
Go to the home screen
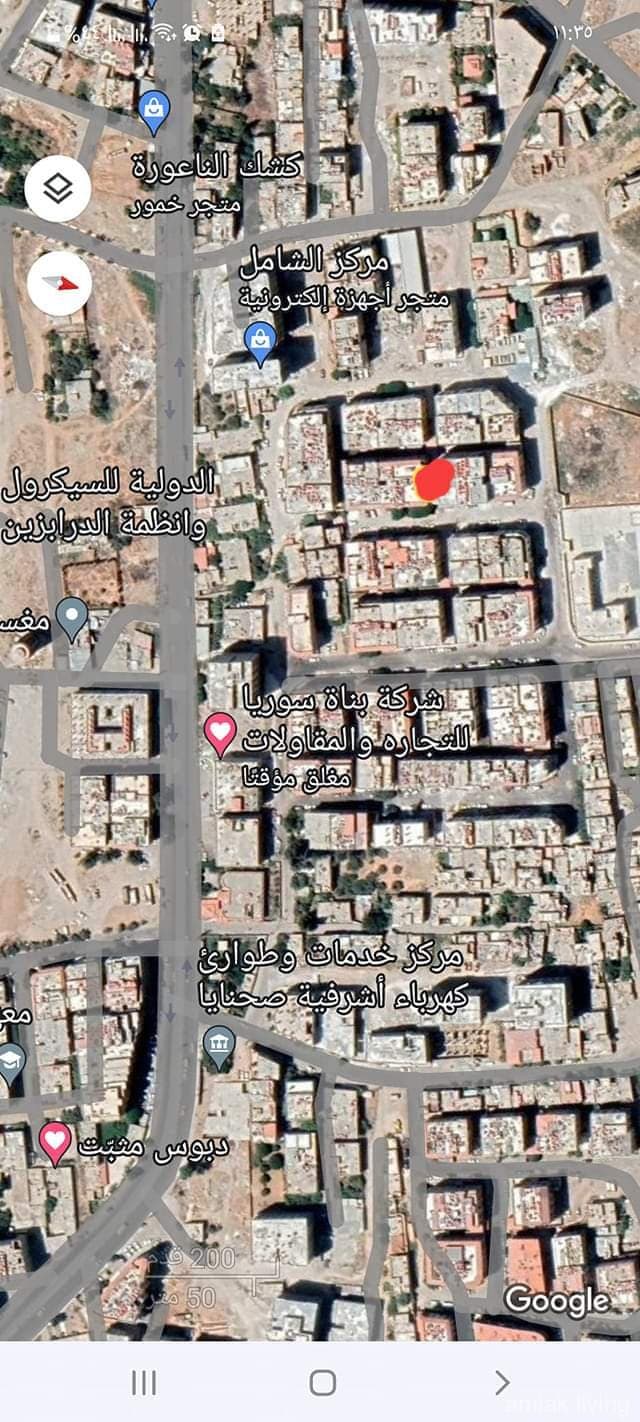coord(322,1382)
